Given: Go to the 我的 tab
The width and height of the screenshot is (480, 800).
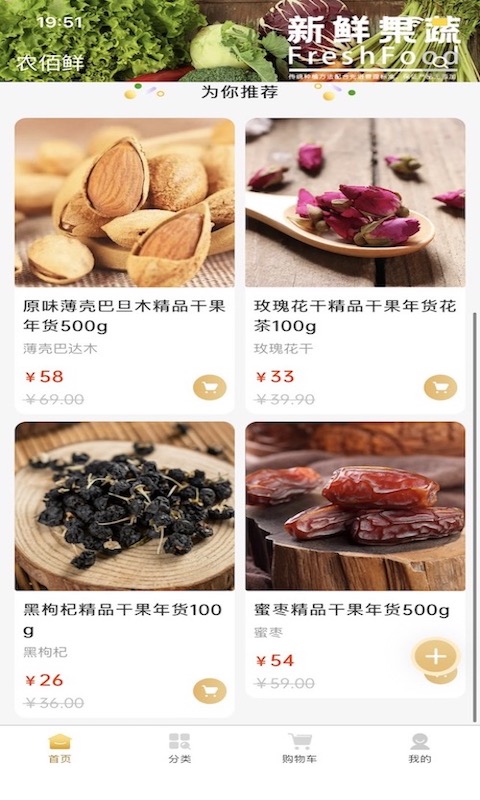Looking at the screenshot, I should 420,748.
